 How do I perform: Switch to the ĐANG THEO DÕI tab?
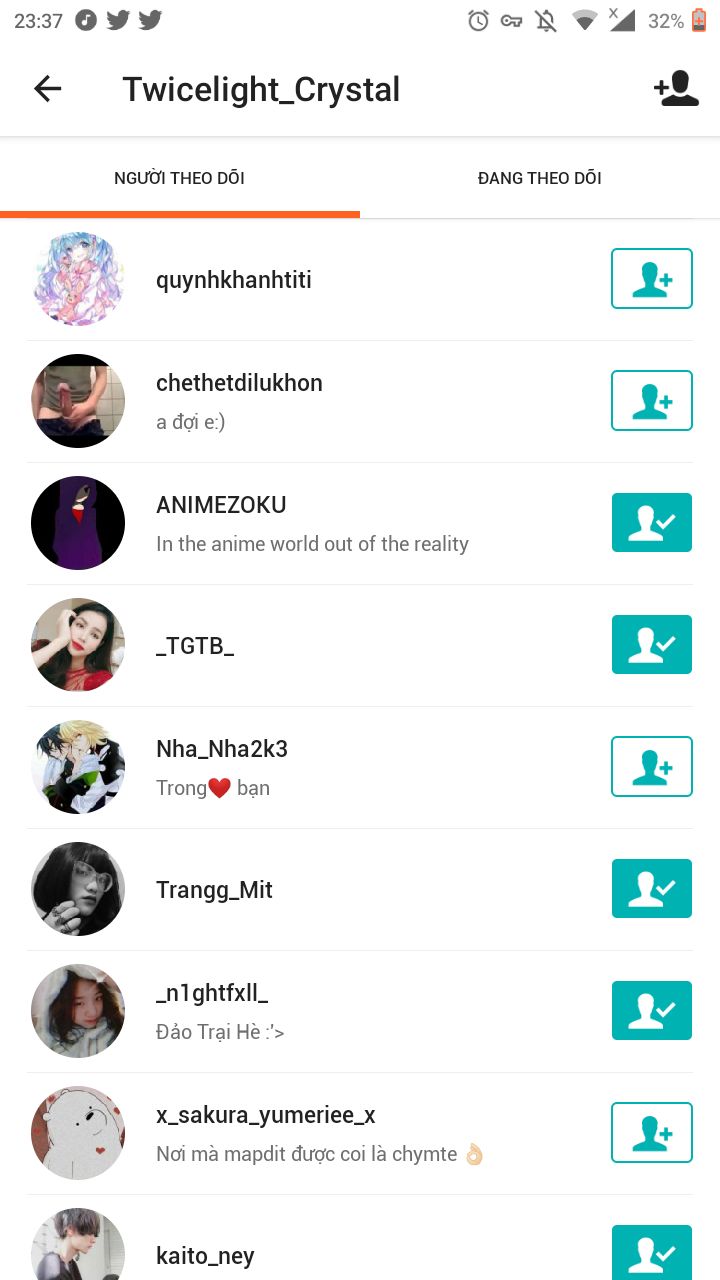click(x=540, y=178)
